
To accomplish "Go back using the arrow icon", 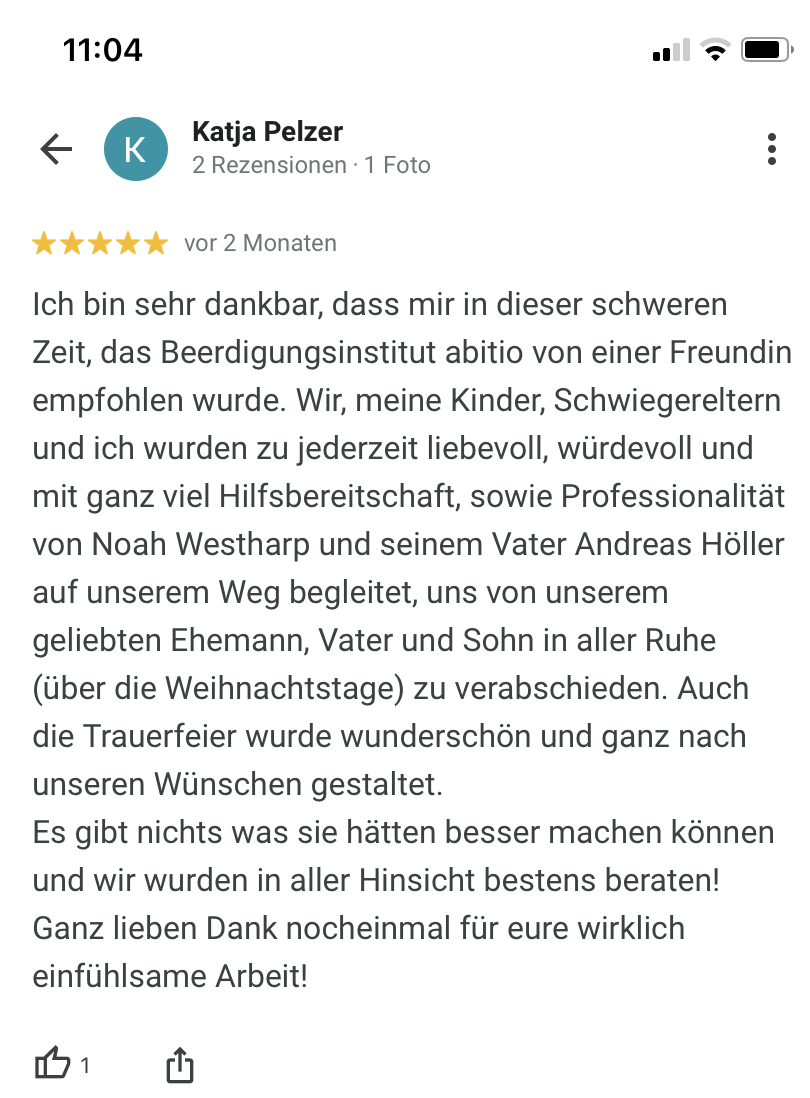I will tap(56, 150).
